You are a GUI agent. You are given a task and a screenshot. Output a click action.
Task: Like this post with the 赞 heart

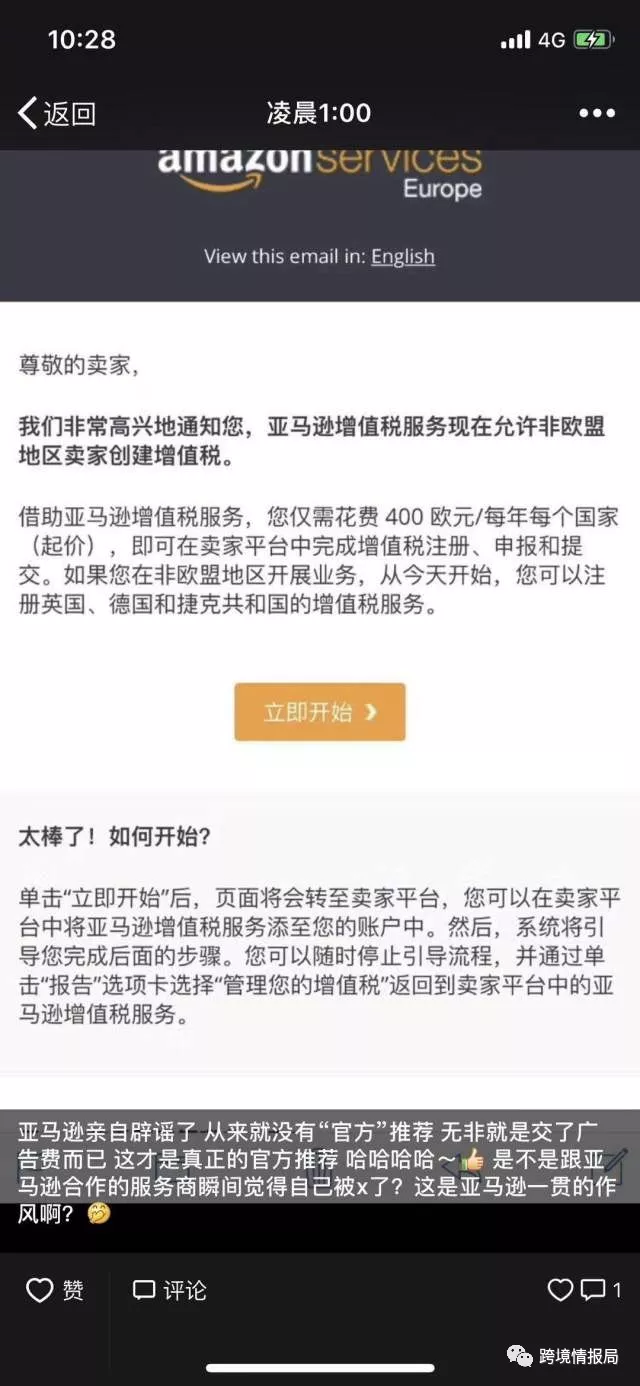(55, 1290)
